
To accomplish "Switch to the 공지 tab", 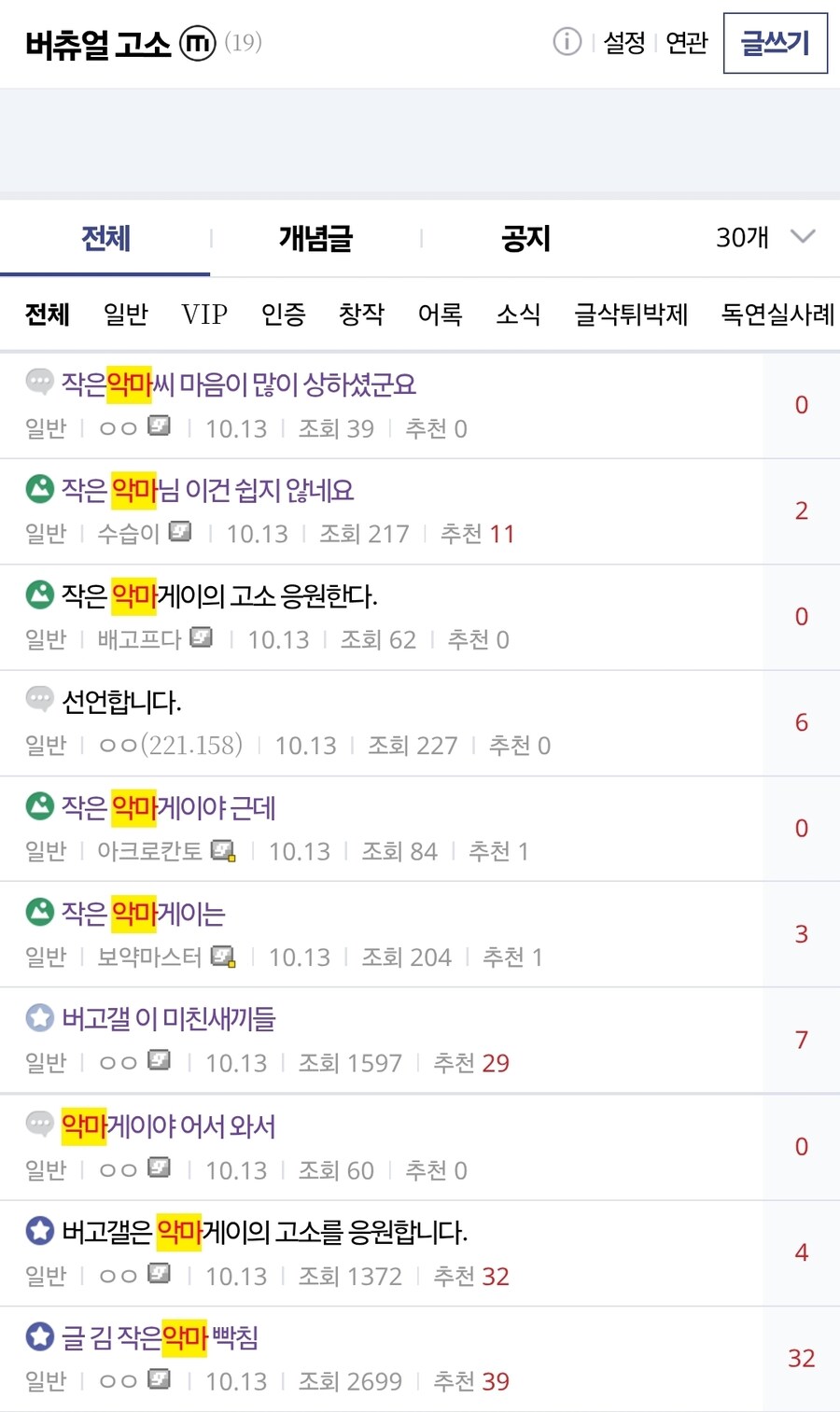I will coord(525,239).
